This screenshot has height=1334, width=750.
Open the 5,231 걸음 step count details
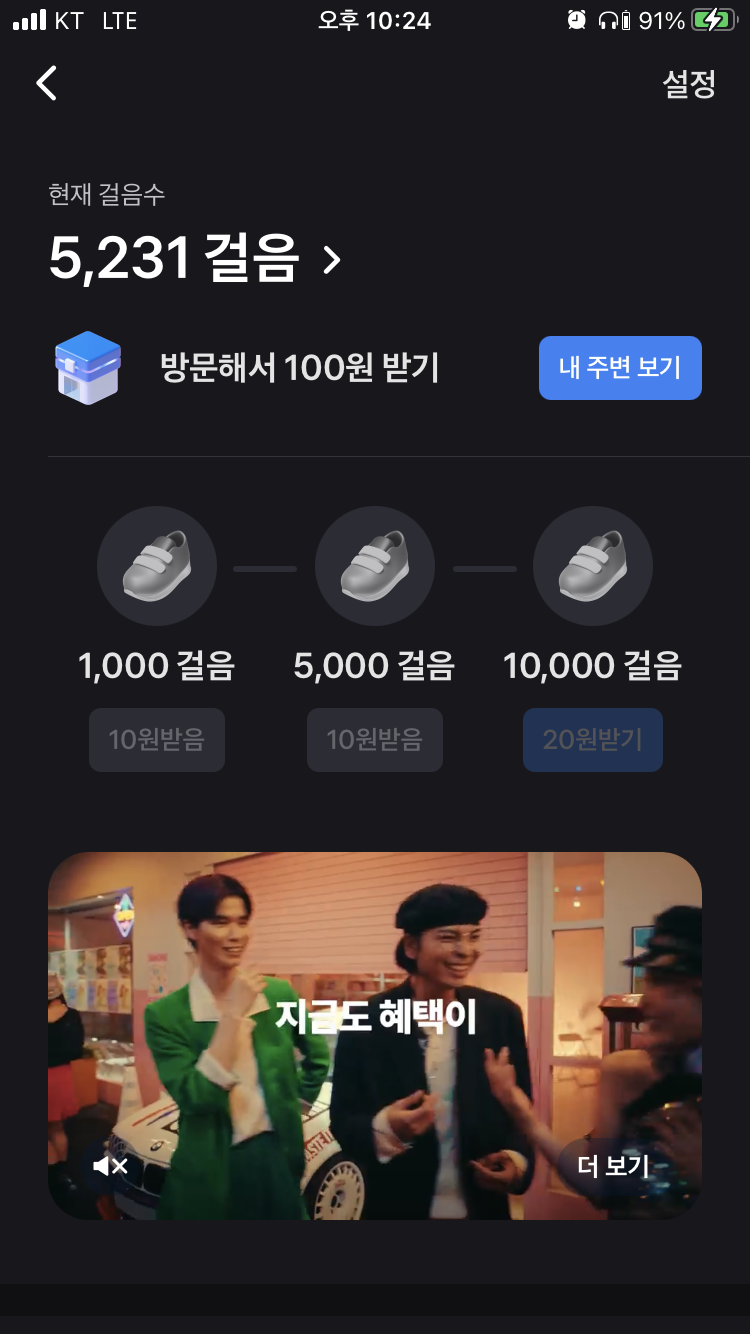click(x=196, y=259)
